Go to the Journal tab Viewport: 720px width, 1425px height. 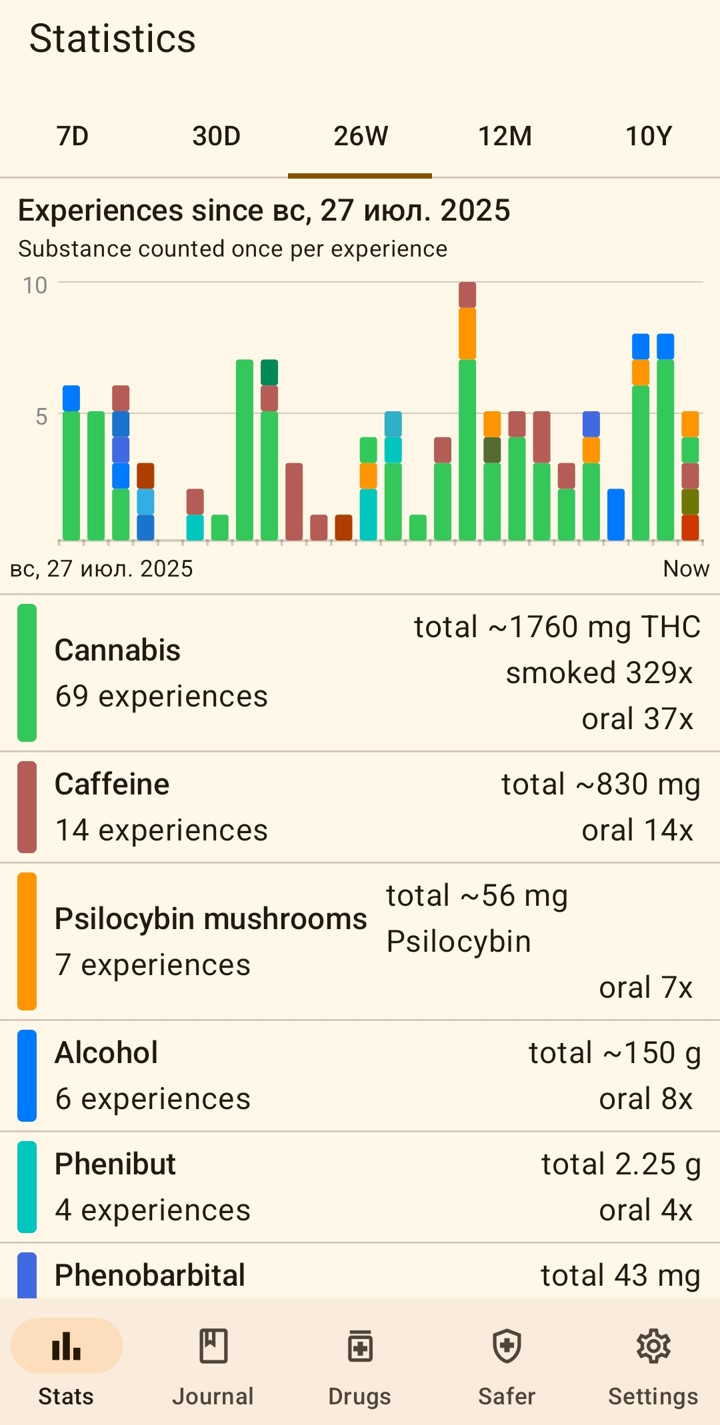click(x=213, y=1366)
